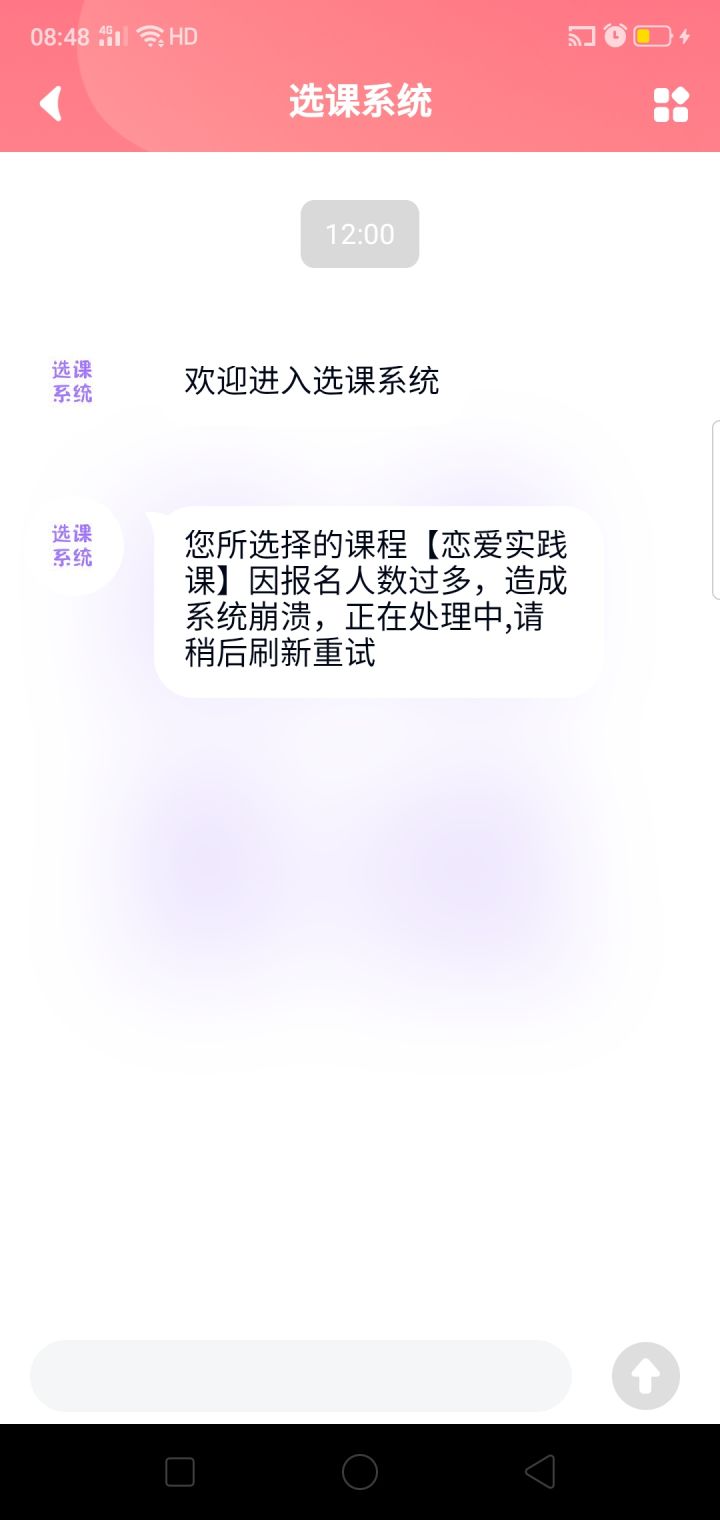Select the first 选课系统 avatar

coord(71,381)
